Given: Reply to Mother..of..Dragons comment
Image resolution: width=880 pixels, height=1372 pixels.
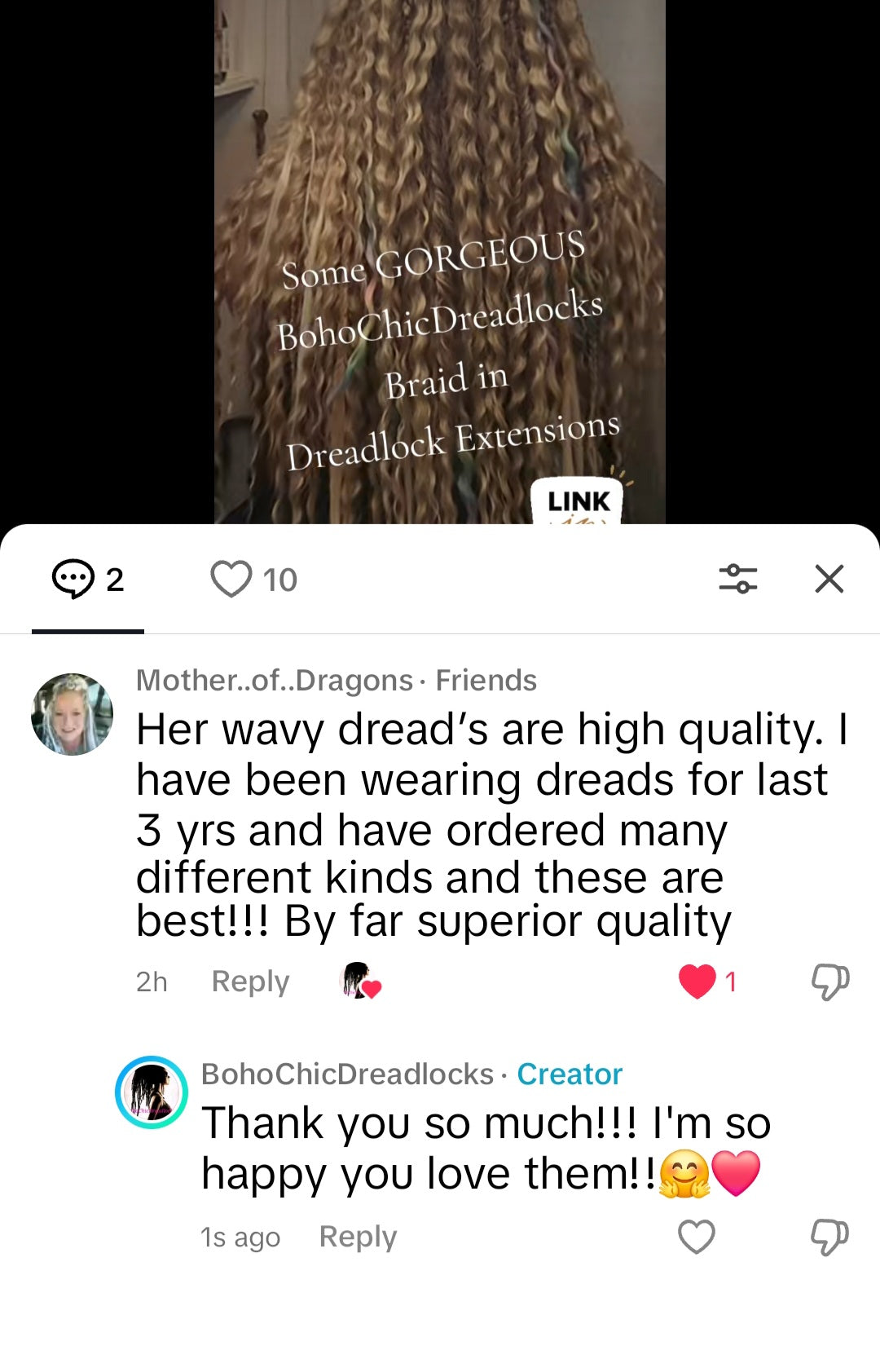Looking at the screenshot, I should point(250,981).
